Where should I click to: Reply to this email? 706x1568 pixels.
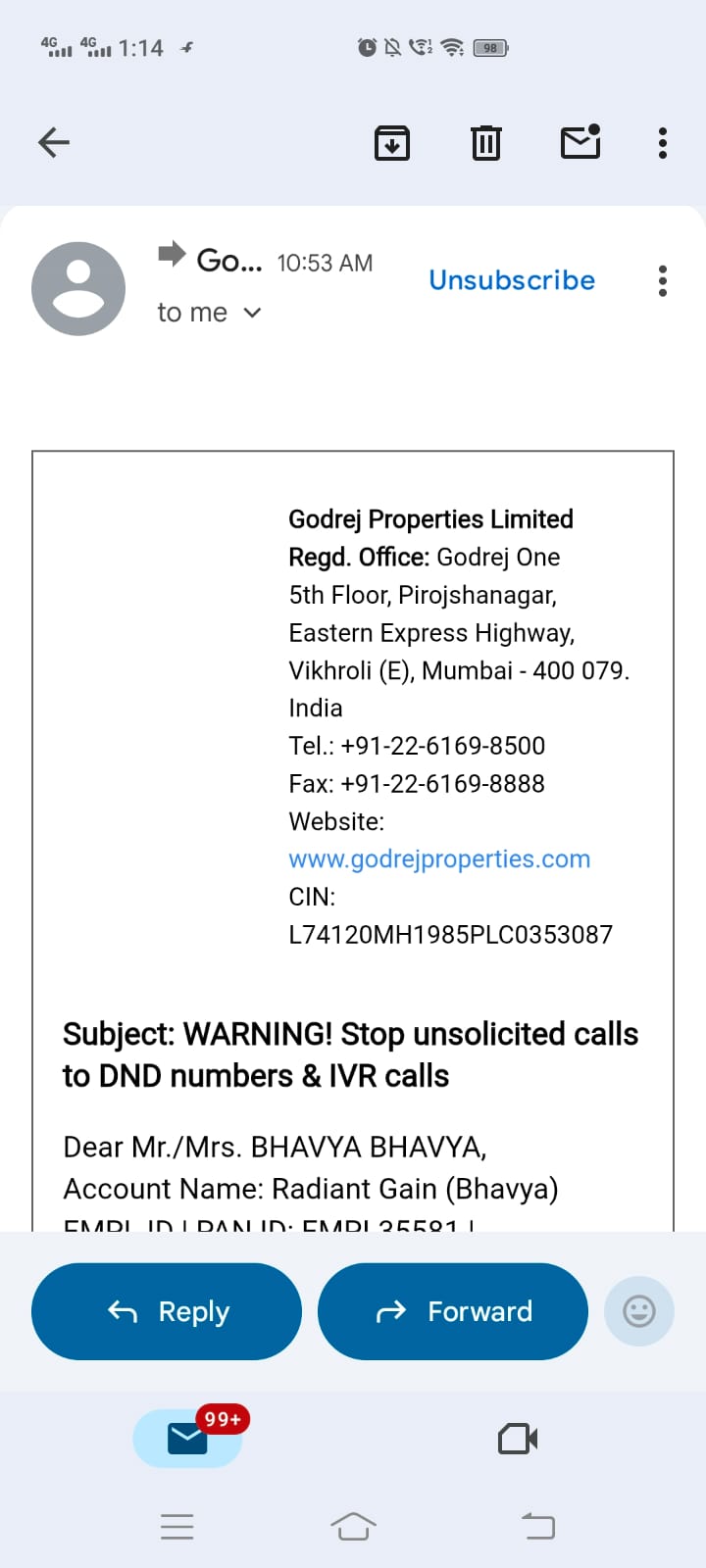pos(167,1311)
